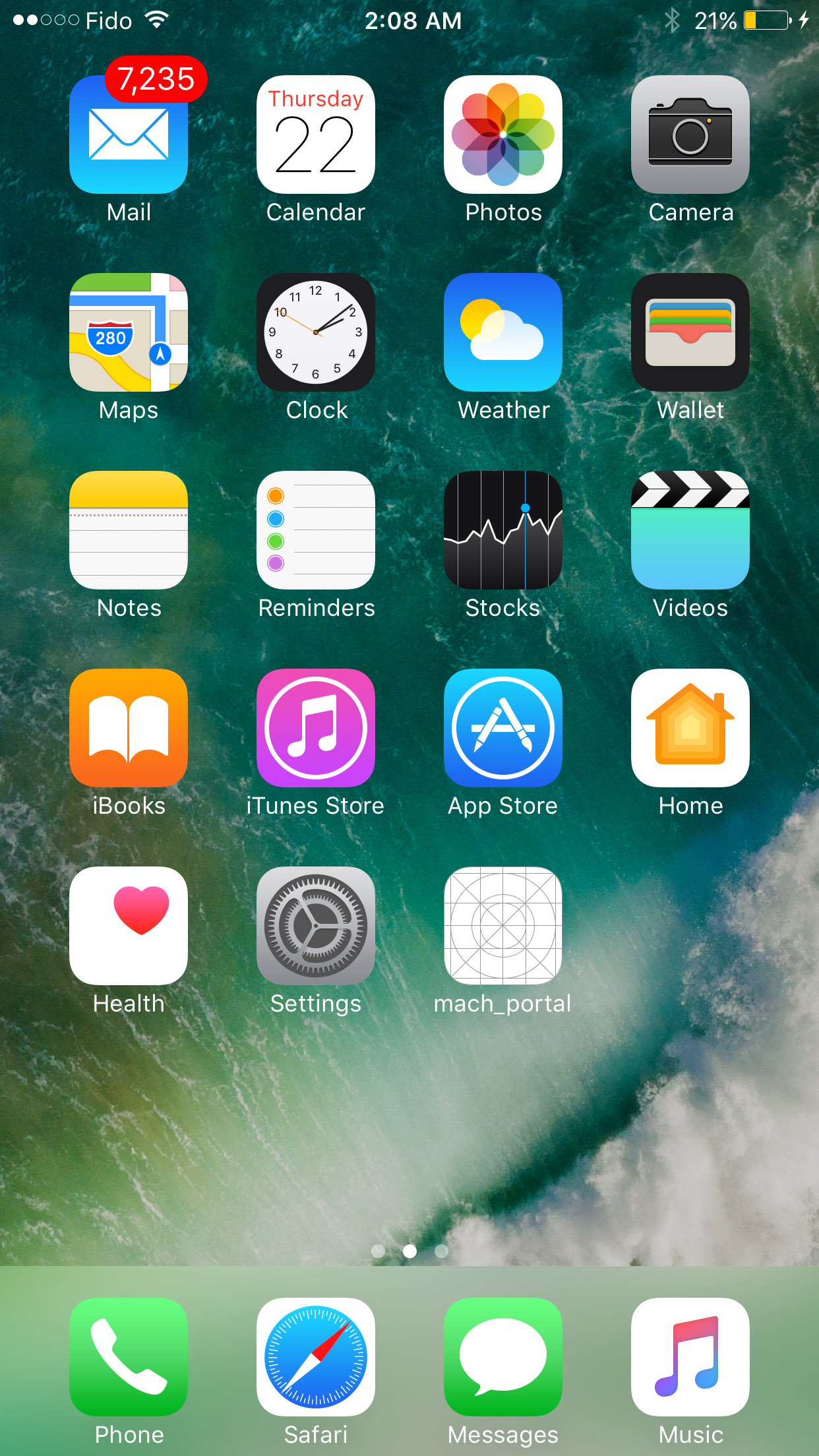Open Wallet
Image resolution: width=819 pixels, height=1456 pixels.
tap(690, 332)
